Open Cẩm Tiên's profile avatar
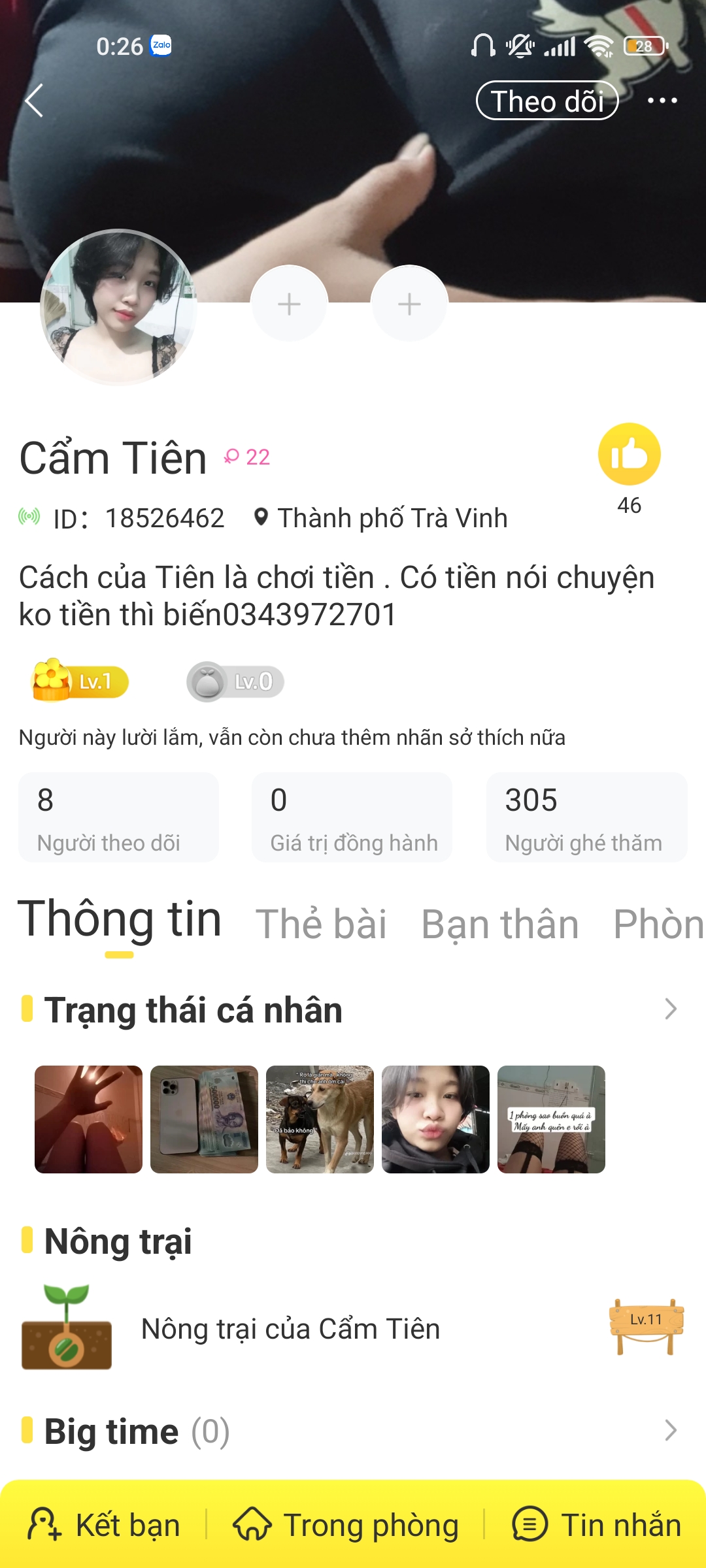 pyautogui.click(x=118, y=307)
